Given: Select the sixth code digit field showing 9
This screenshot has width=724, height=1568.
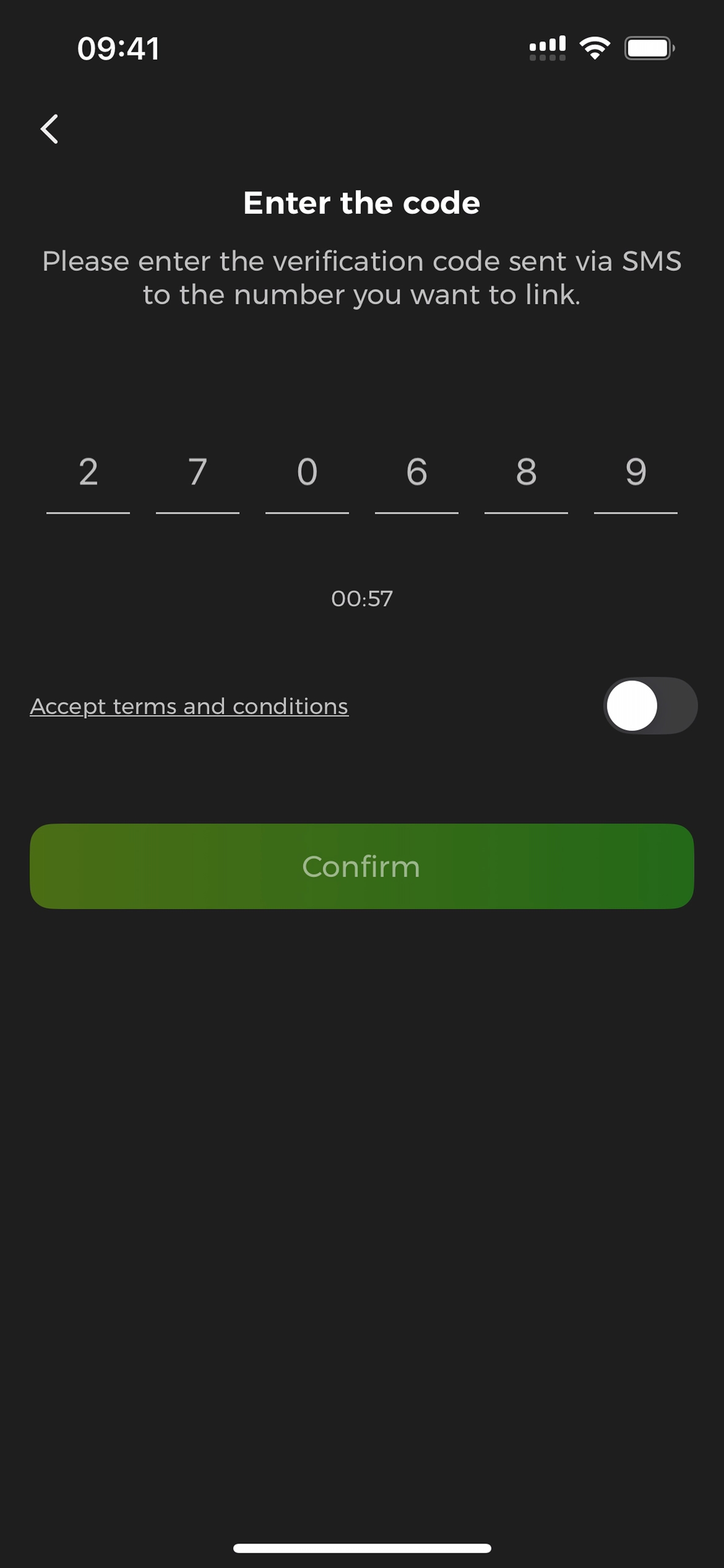Looking at the screenshot, I should coord(636,476).
